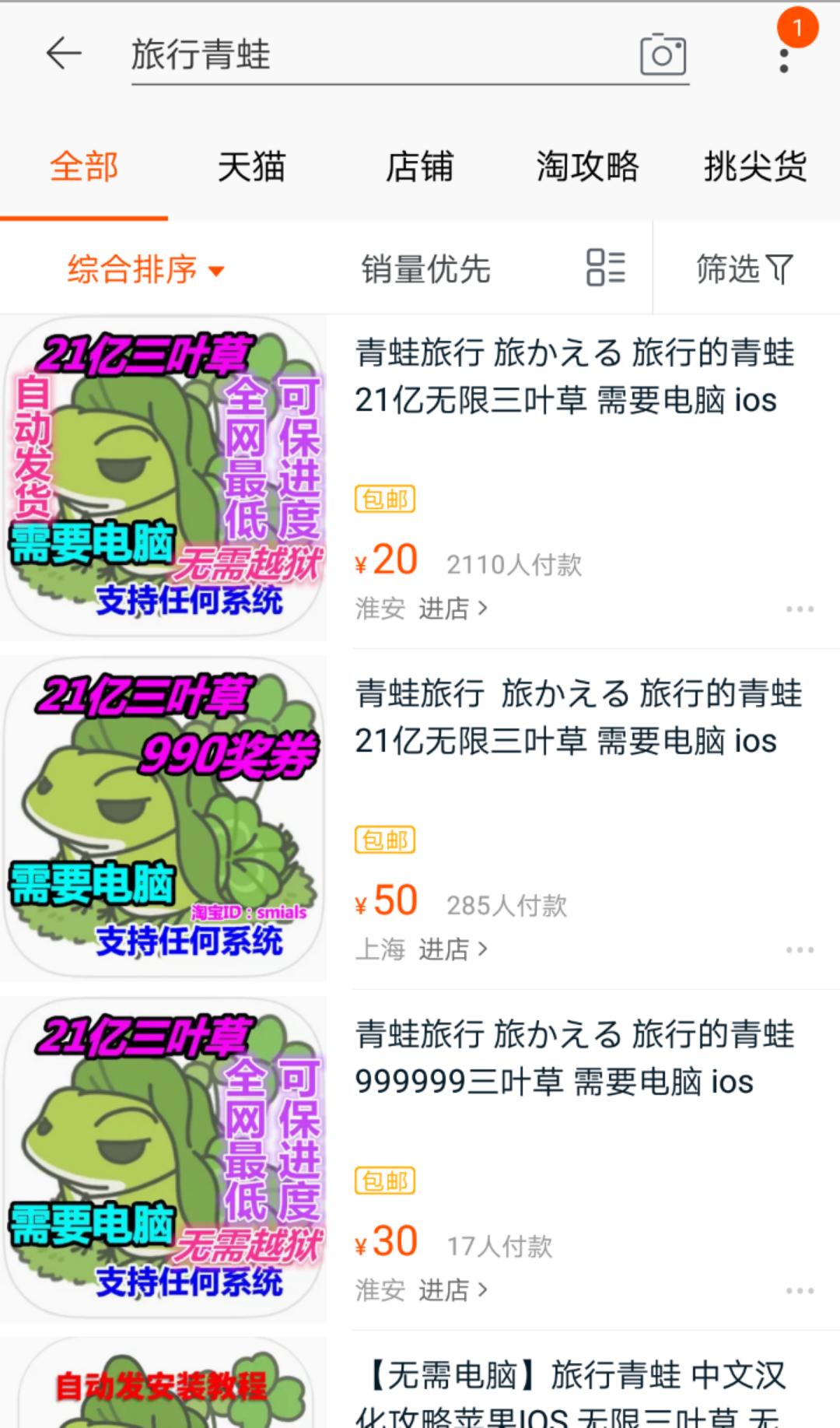Screen dimensions: 840x1428
Task: Tap more options icon on the ¥30 listing
Action: 797,1288
